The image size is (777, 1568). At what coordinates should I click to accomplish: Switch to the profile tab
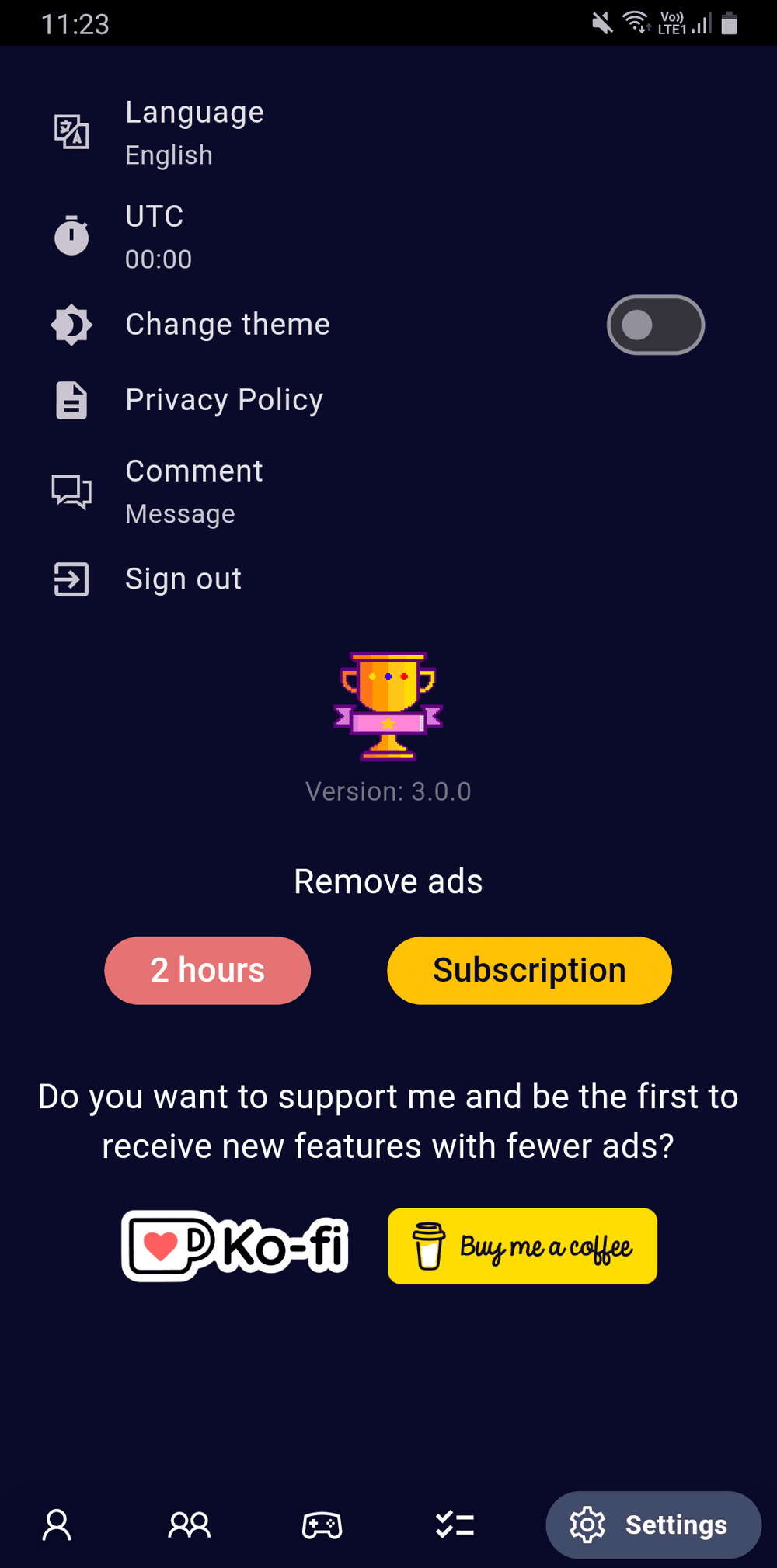point(57,1525)
